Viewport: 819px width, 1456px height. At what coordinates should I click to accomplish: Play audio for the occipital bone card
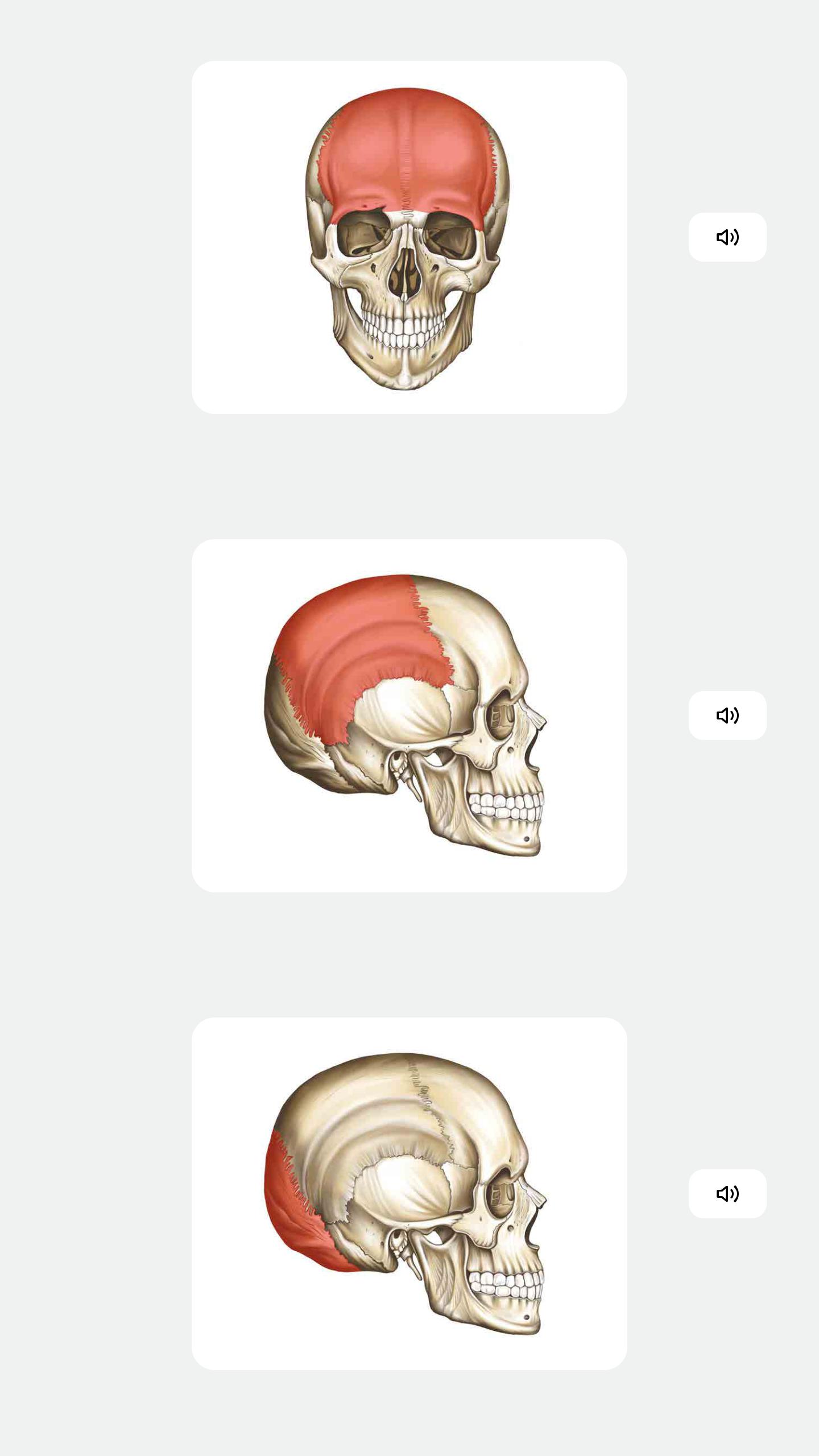click(727, 1193)
